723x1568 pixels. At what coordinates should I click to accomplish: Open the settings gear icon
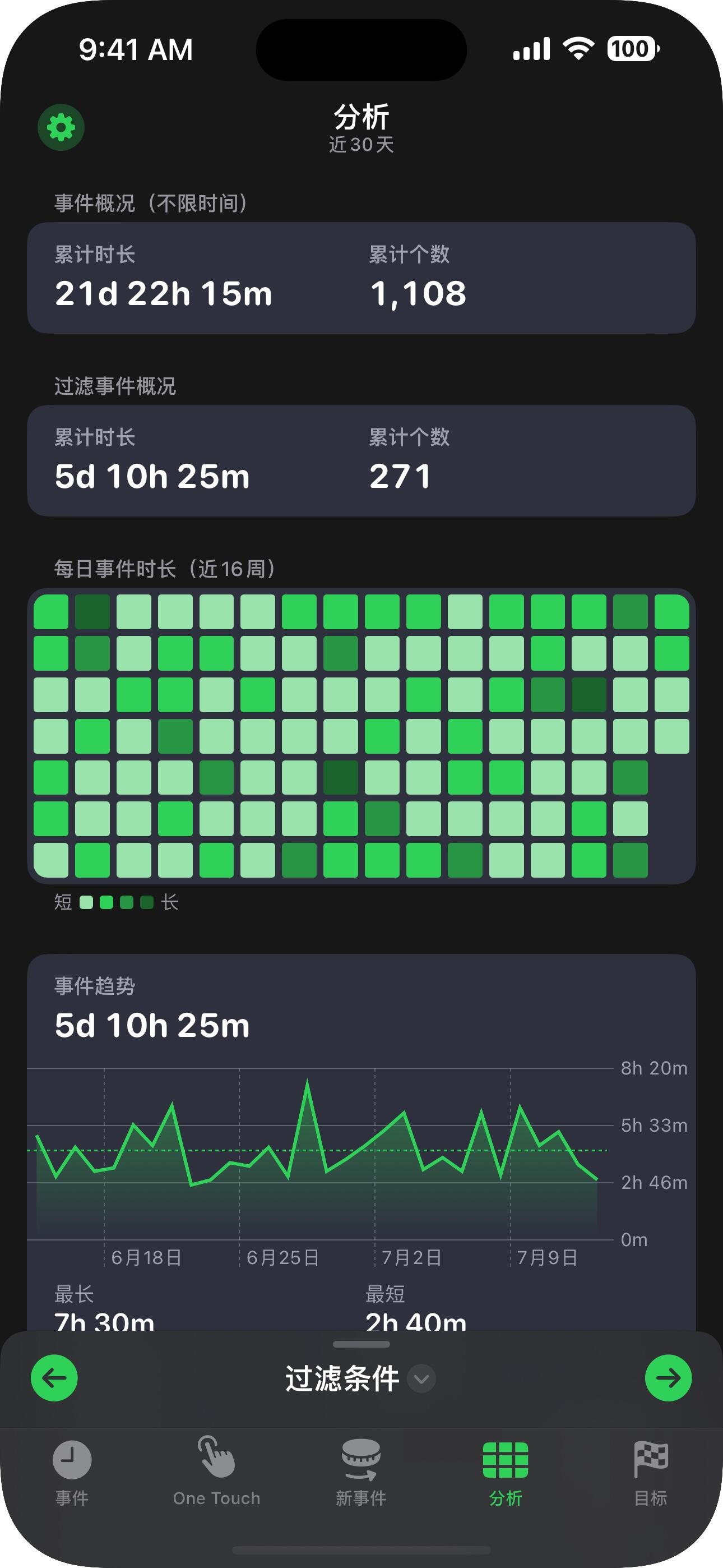coord(61,128)
